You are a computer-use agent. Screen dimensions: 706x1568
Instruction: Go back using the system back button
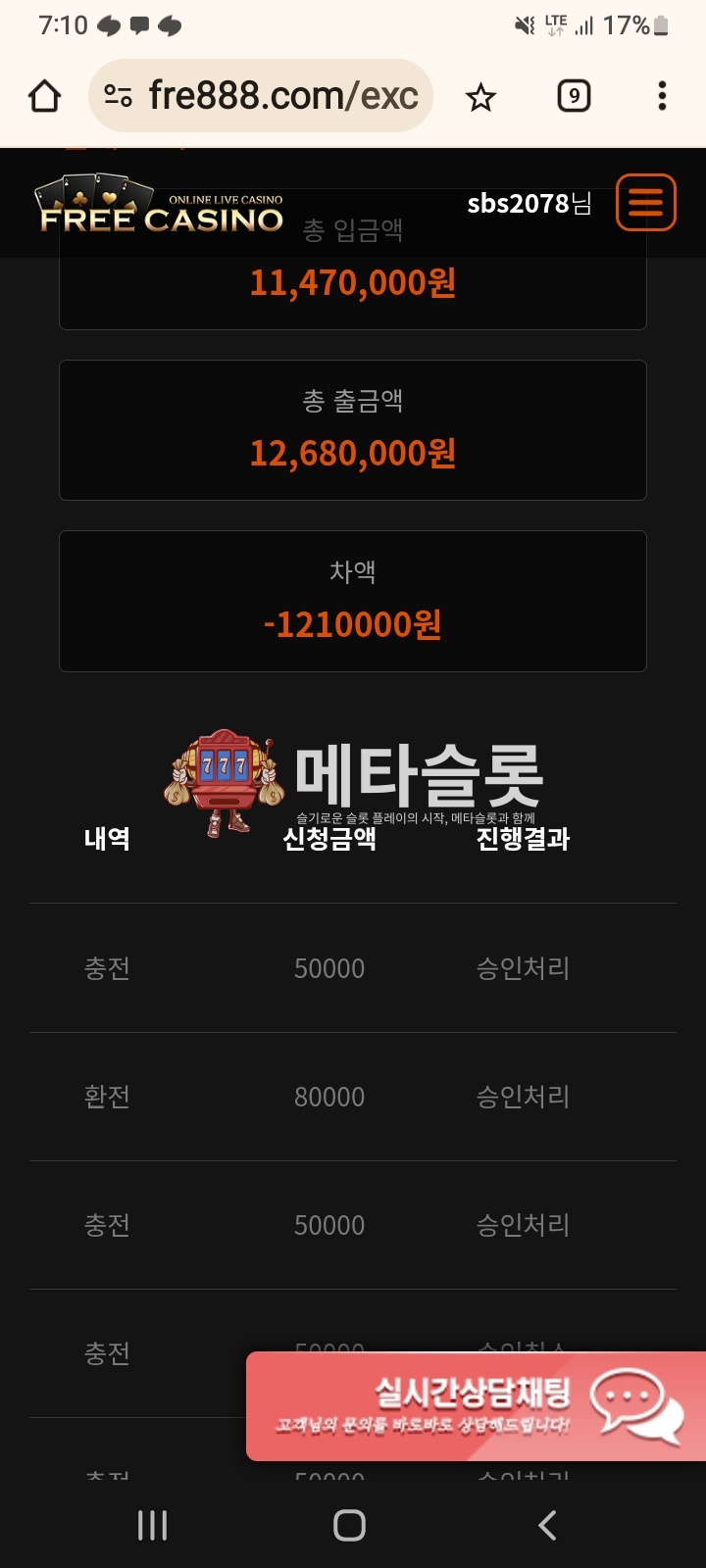tap(548, 1525)
